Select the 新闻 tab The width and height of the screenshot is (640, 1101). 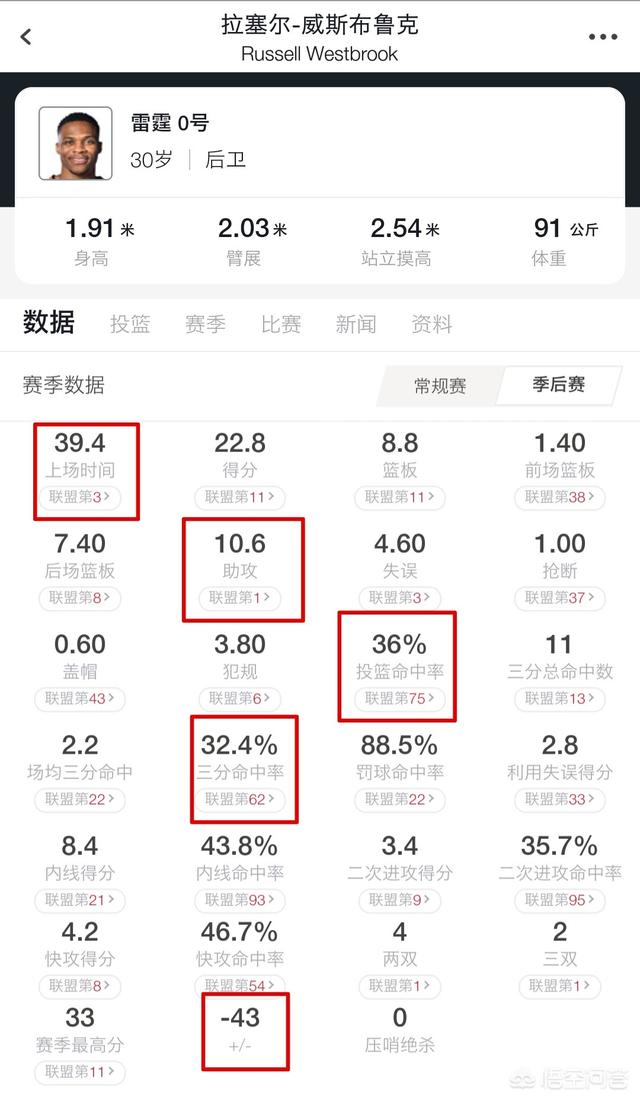click(x=355, y=324)
